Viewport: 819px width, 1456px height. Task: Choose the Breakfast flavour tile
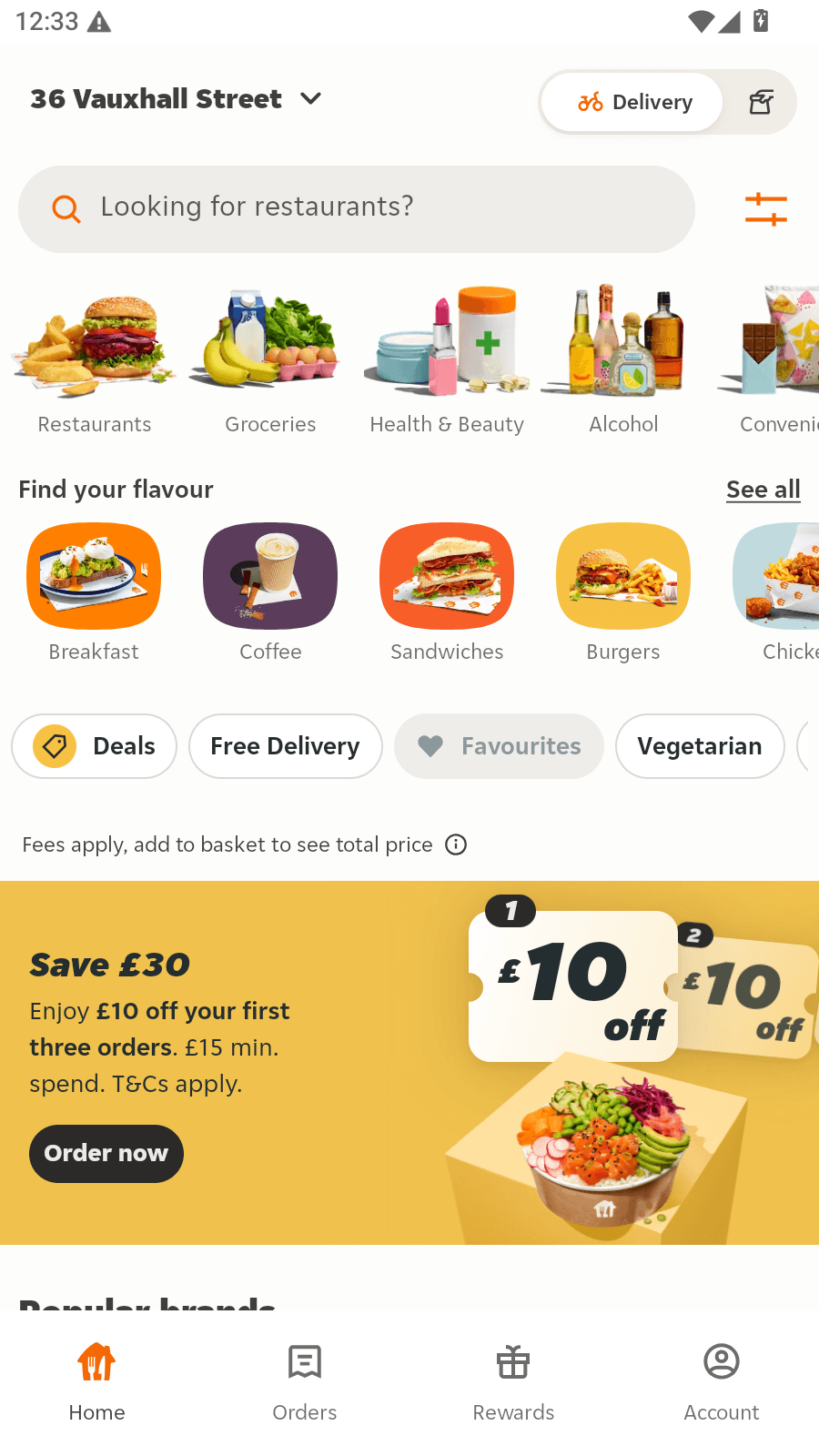point(94,592)
